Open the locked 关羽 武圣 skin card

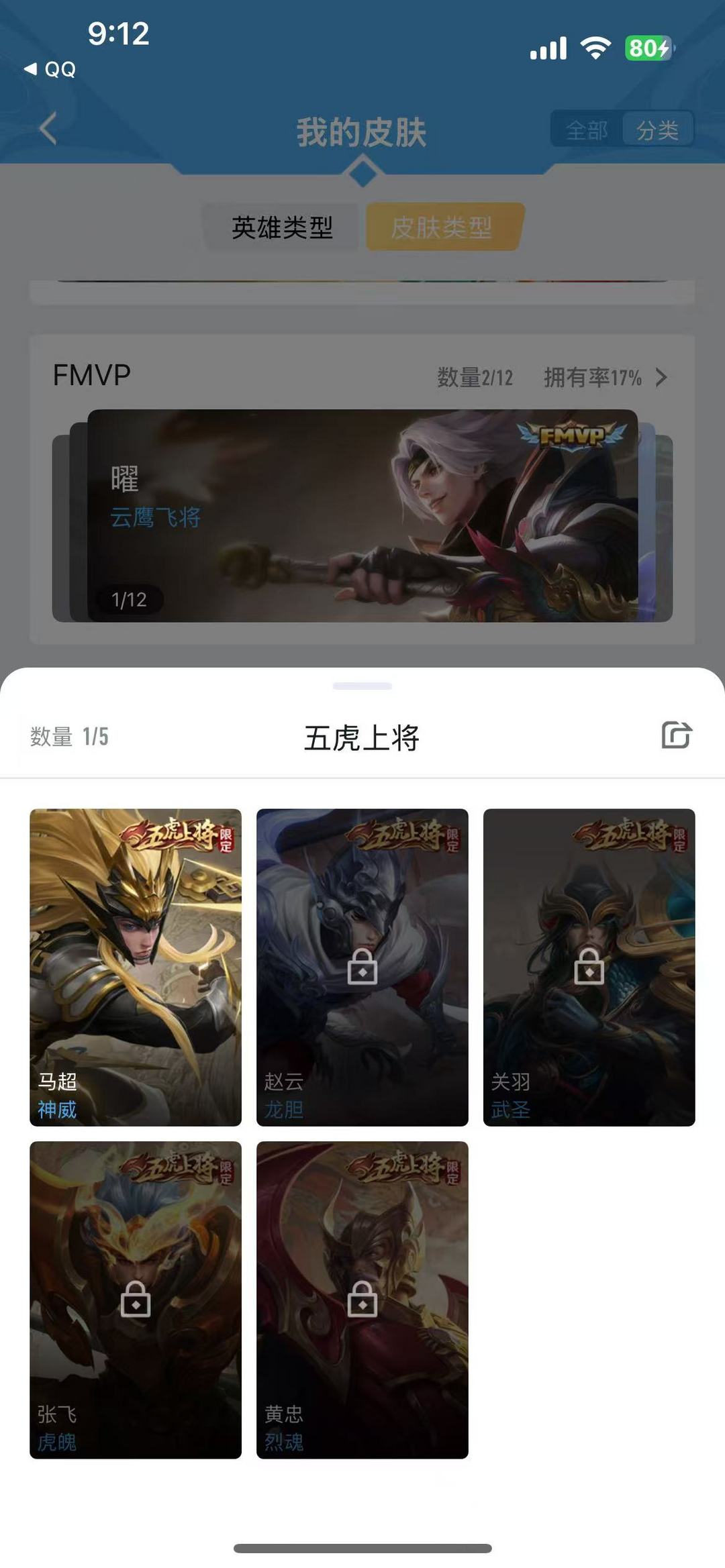click(x=589, y=967)
